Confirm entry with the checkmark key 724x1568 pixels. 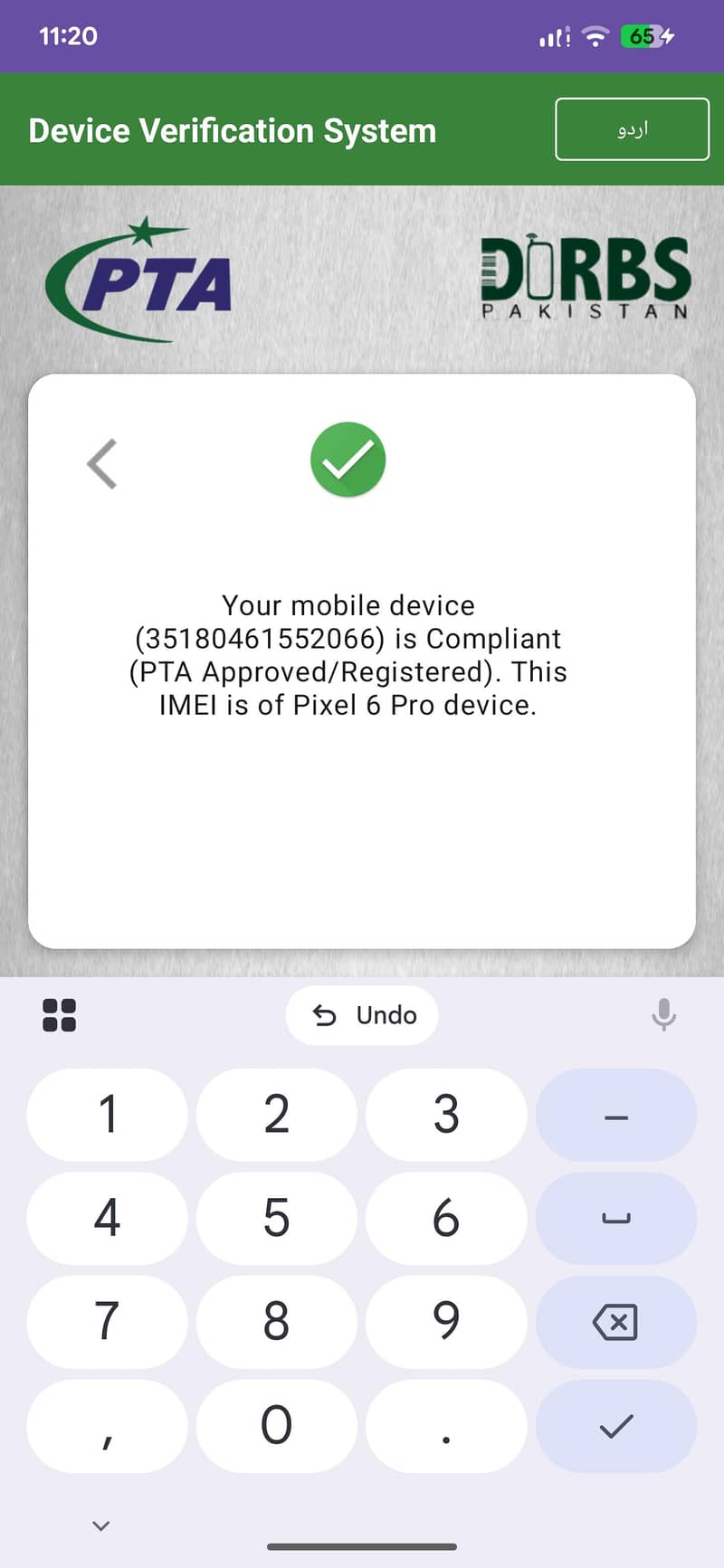[x=615, y=1427]
